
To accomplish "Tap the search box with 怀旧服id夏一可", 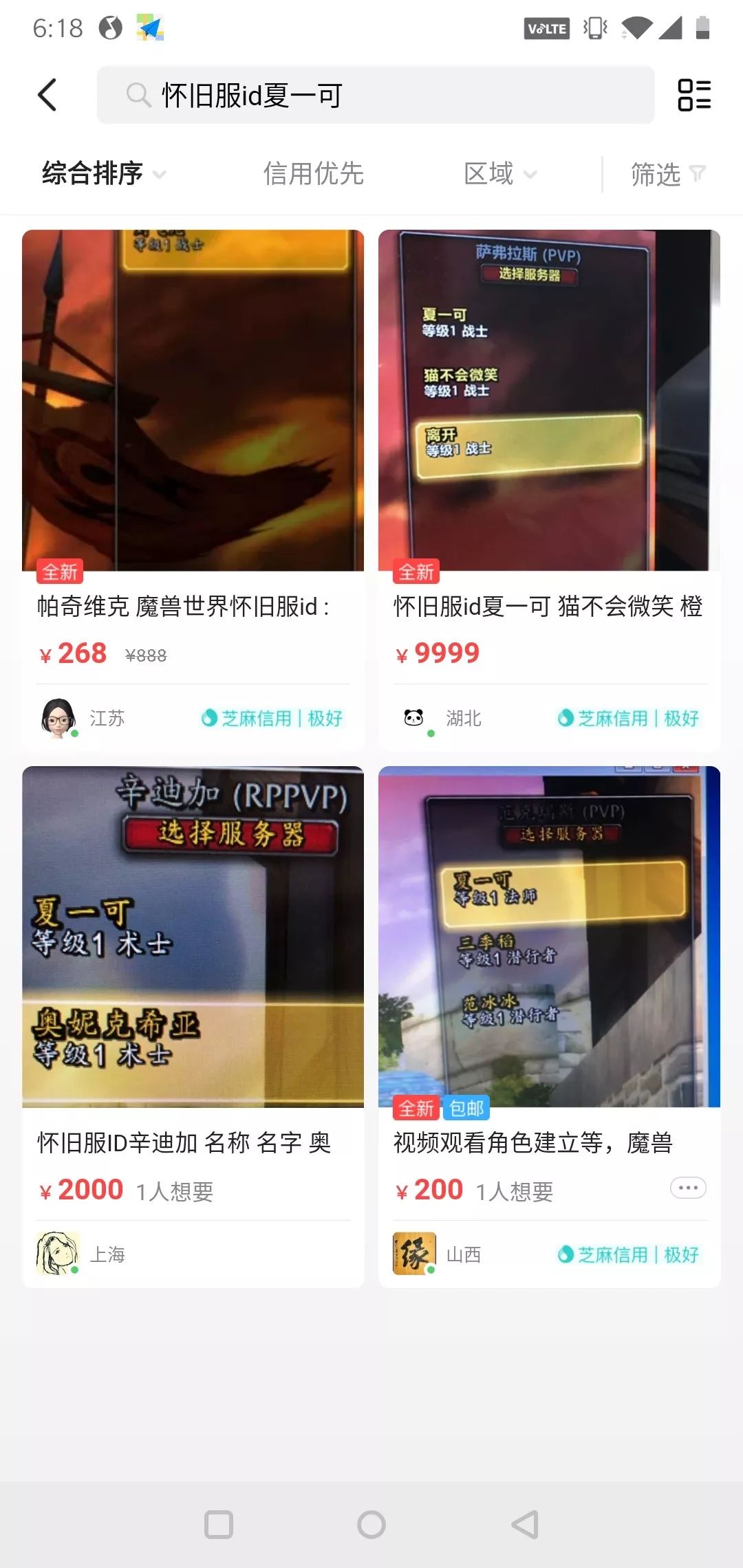I will [376, 95].
